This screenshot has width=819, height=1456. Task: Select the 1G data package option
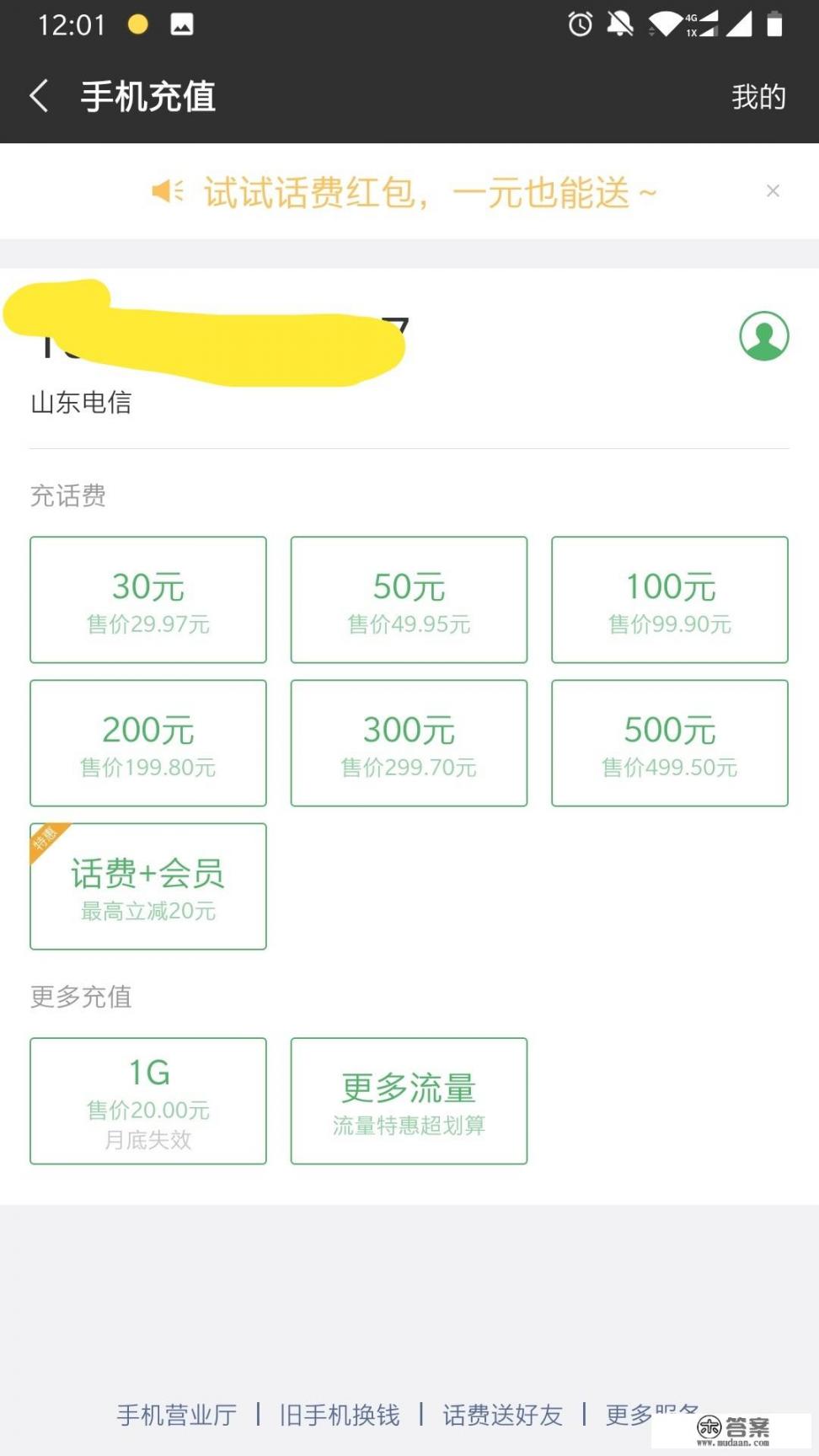pos(147,1100)
